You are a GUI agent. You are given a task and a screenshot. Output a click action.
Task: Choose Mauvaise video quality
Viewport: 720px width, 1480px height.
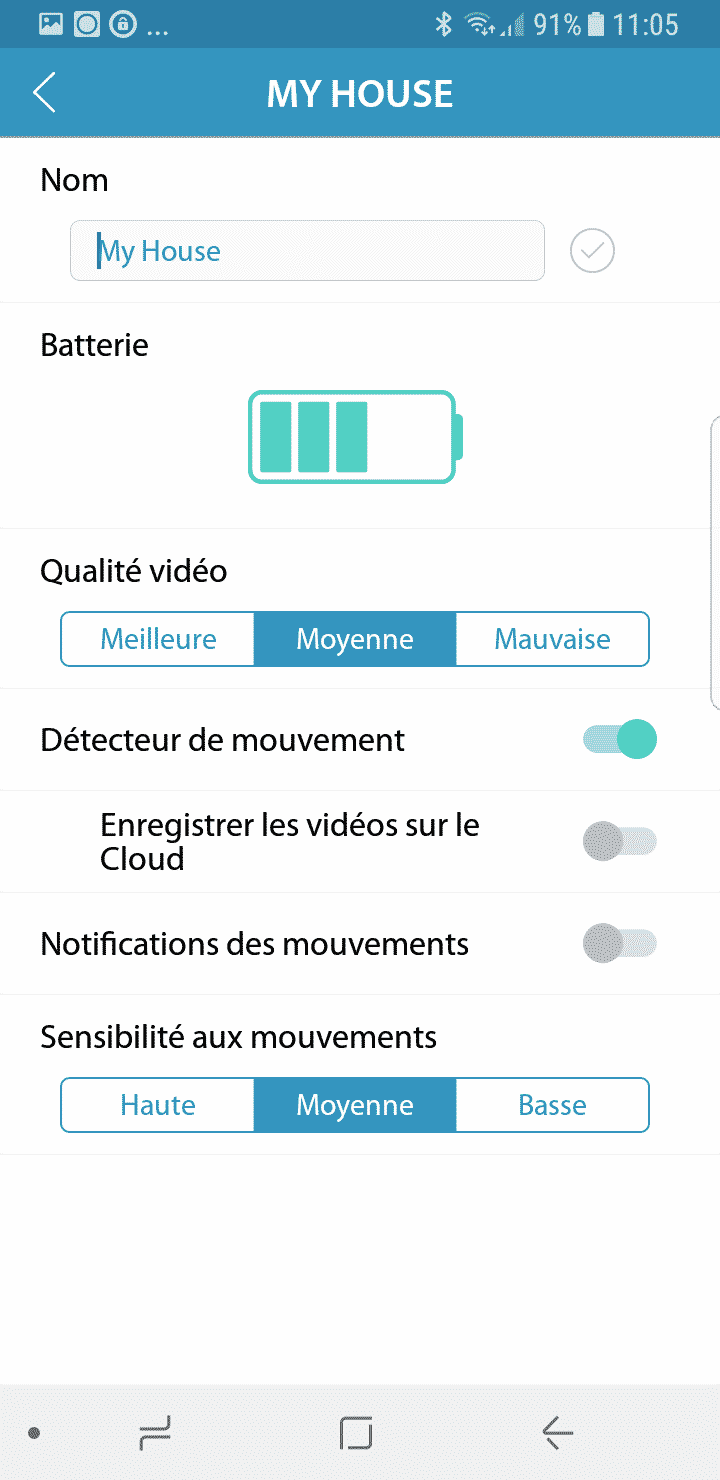[552, 639]
